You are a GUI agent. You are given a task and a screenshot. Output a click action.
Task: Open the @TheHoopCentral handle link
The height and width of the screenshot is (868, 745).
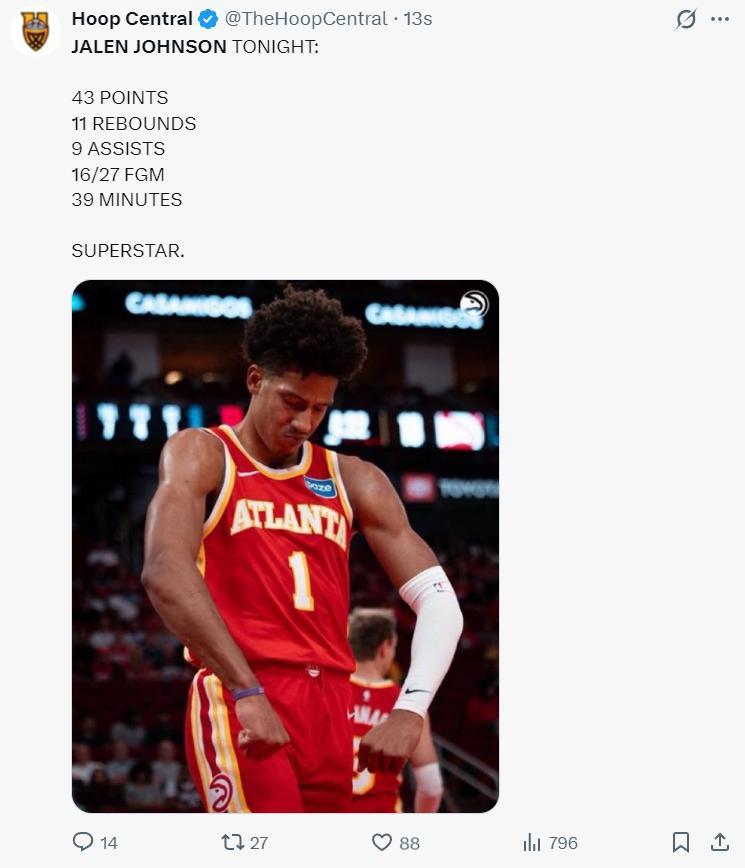coord(306,19)
